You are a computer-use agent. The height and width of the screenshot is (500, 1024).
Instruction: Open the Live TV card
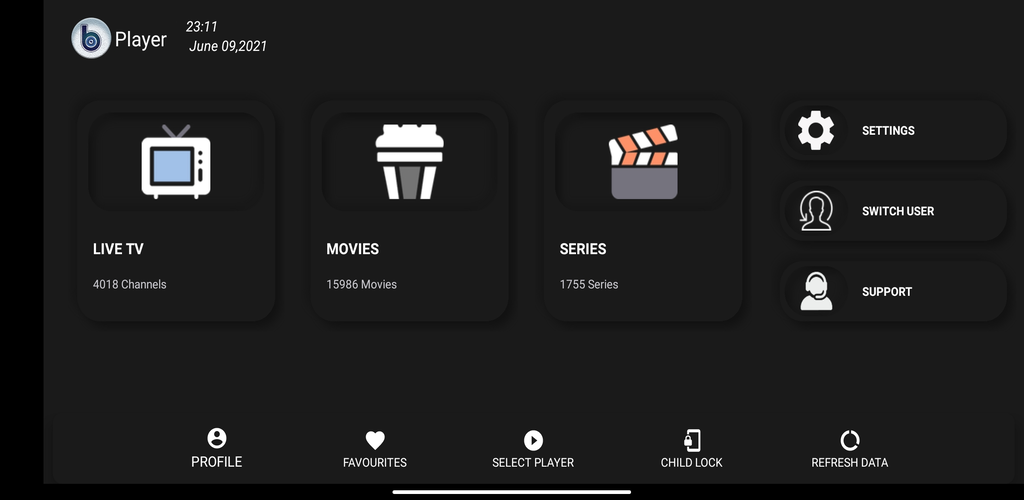[175, 210]
